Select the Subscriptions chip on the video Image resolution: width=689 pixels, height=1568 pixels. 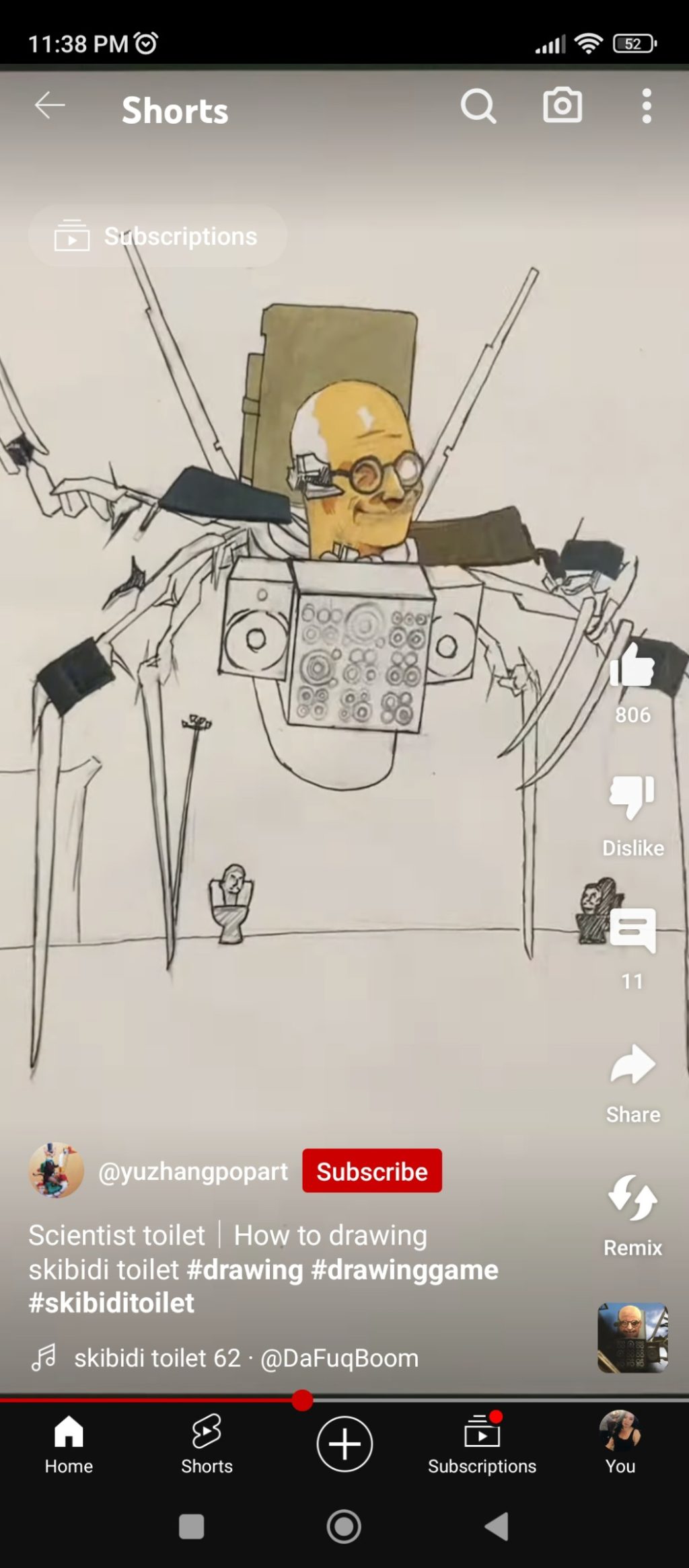157,236
